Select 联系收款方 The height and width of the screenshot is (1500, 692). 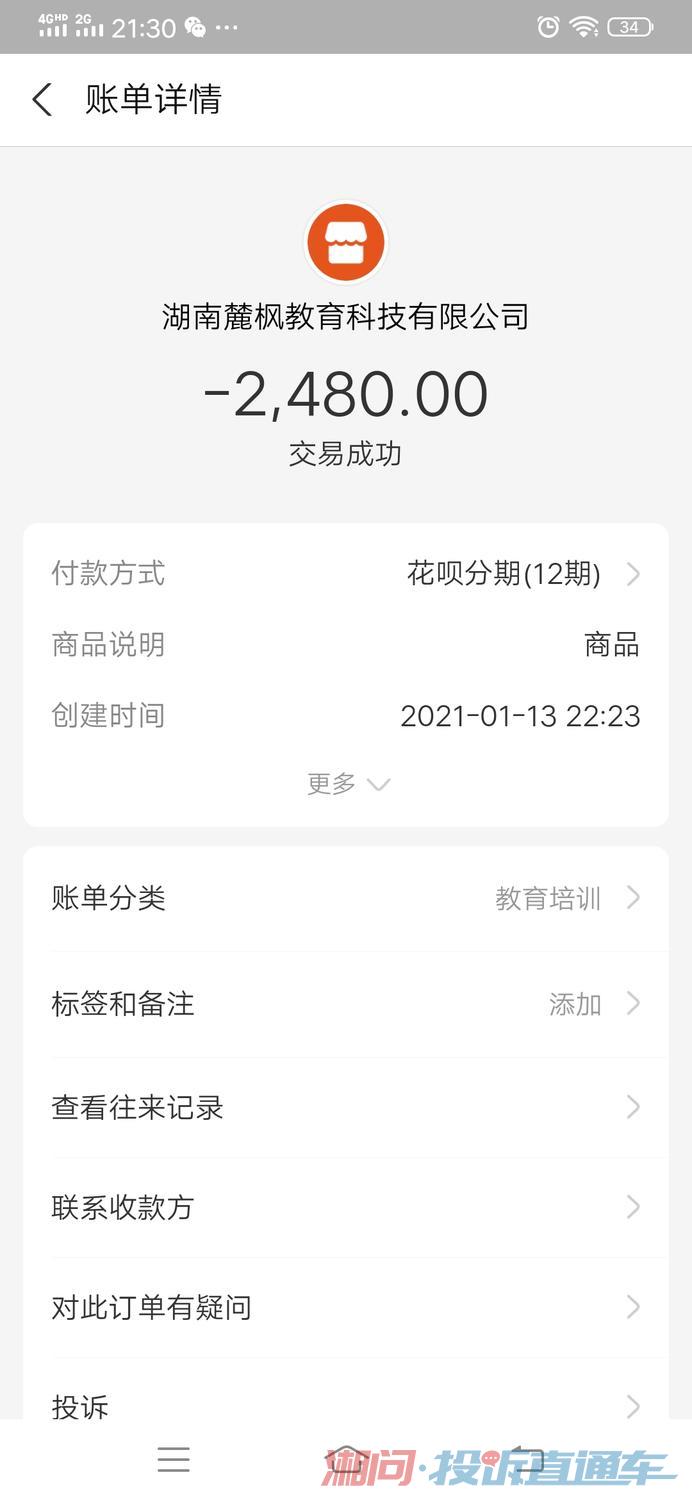click(346, 1207)
